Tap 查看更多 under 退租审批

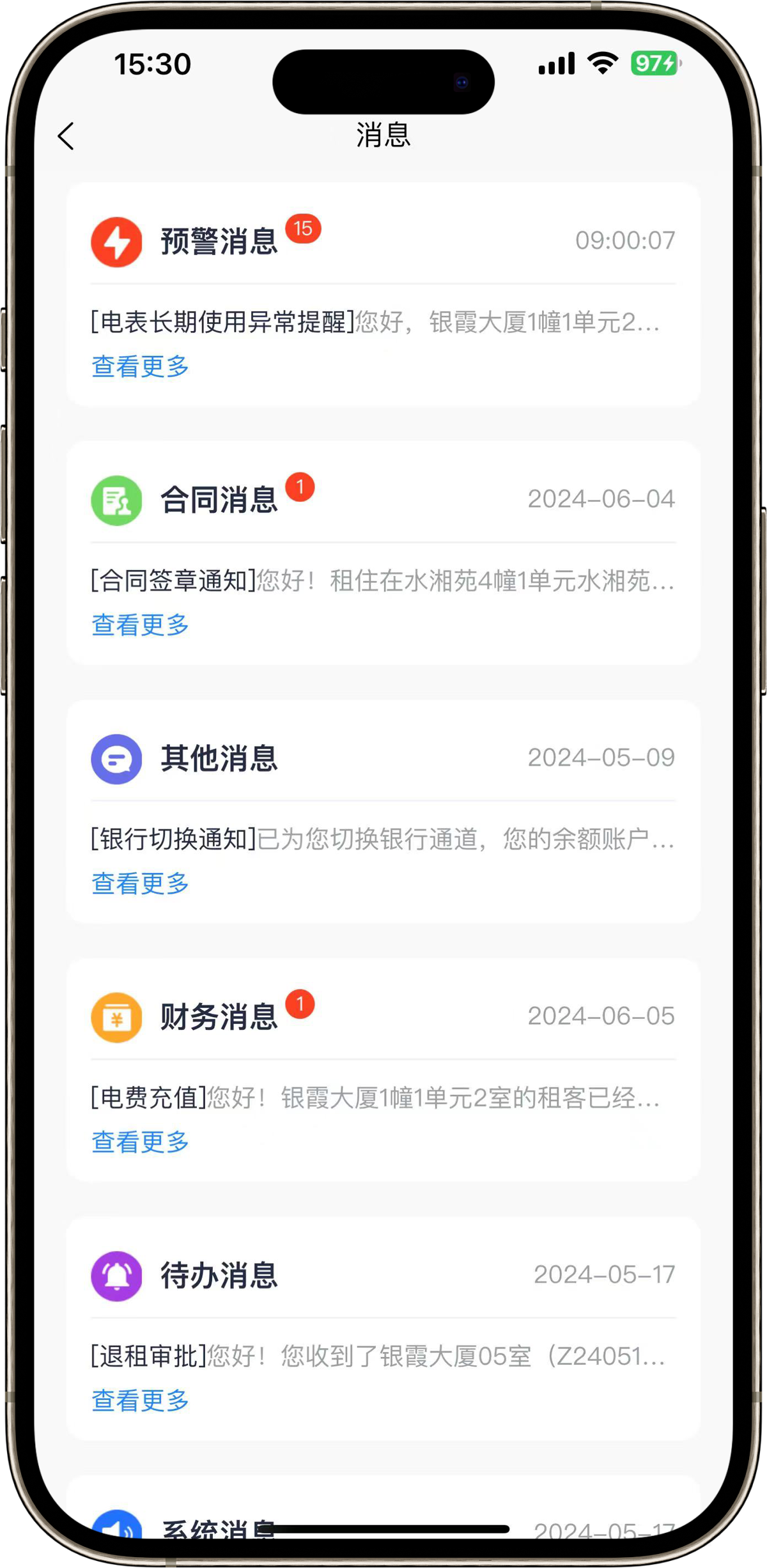click(x=140, y=1400)
